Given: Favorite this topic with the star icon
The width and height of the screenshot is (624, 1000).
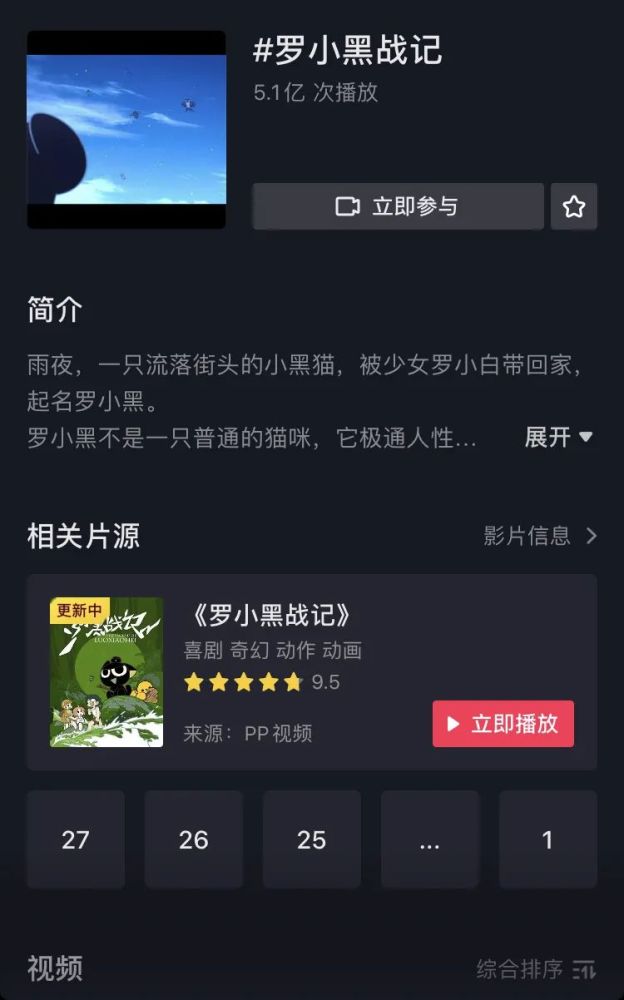Looking at the screenshot, I should [574, 207].
